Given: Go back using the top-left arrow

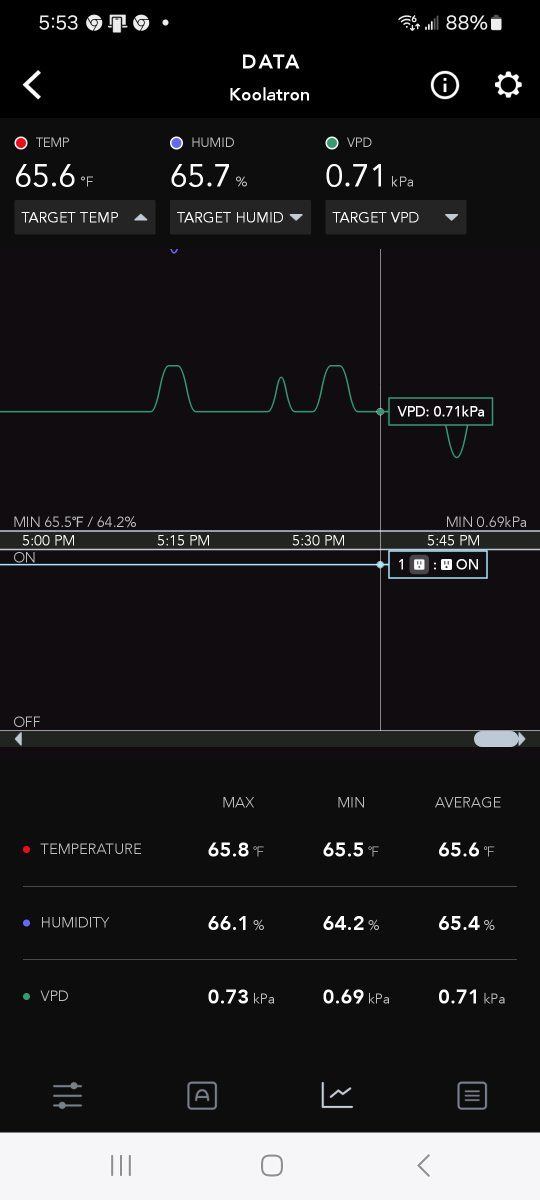Looking at the screenshot, I should [x=32, y=85].
